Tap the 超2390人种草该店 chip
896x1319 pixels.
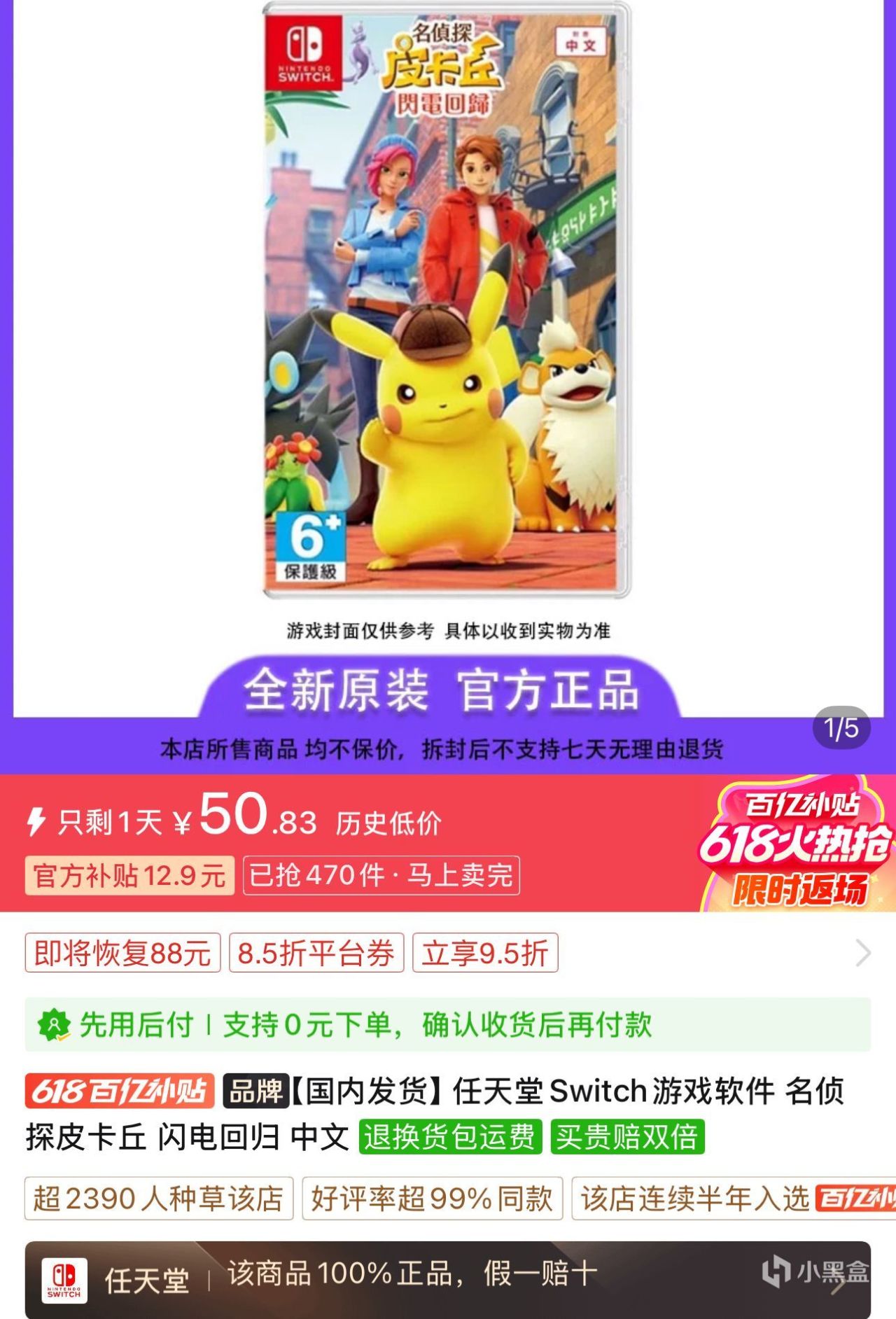coord(159,1199)
